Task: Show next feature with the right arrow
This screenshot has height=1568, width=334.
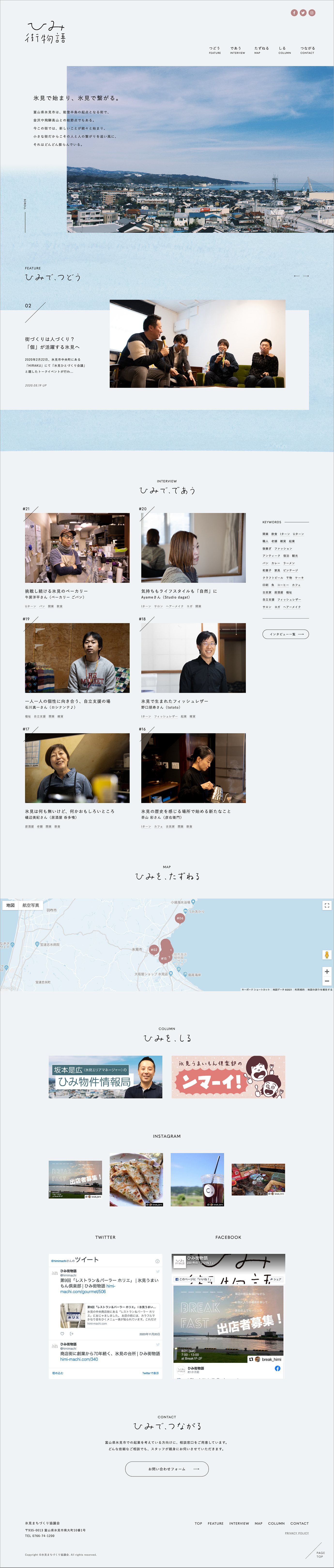Action: click(306, 276)
